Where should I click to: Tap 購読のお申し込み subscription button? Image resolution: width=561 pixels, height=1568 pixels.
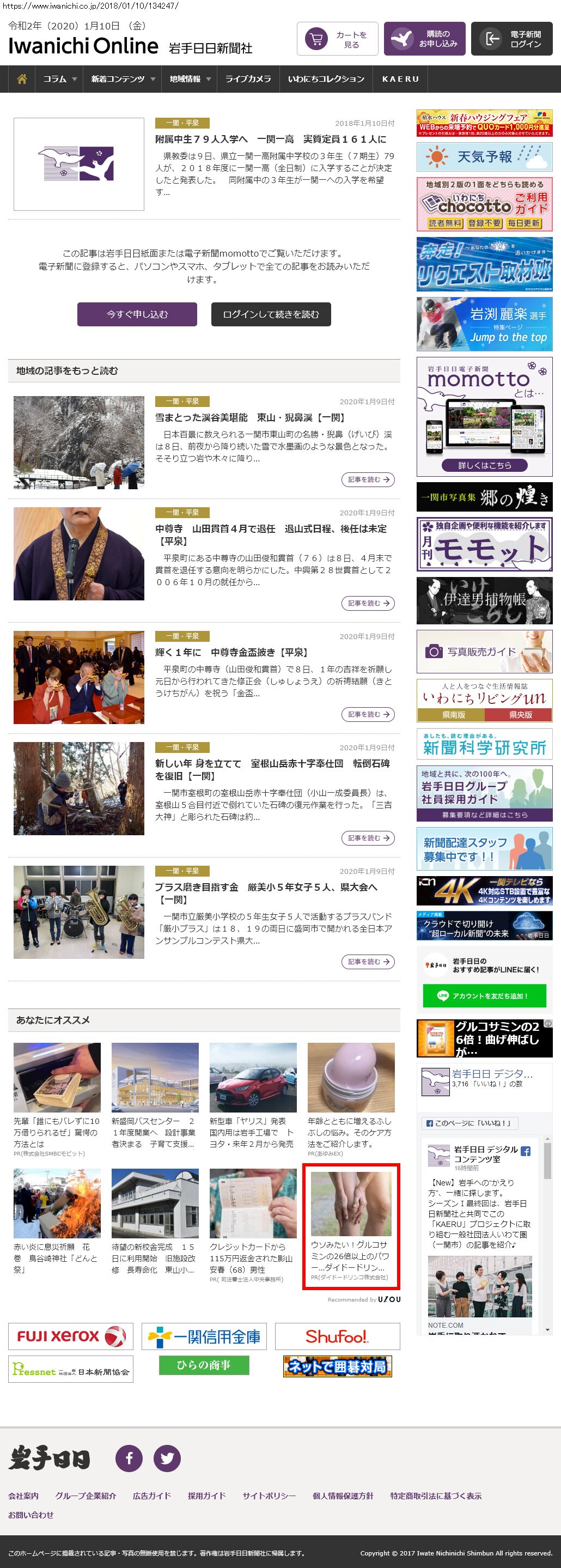pyautogui.click(x=424, y=39)
